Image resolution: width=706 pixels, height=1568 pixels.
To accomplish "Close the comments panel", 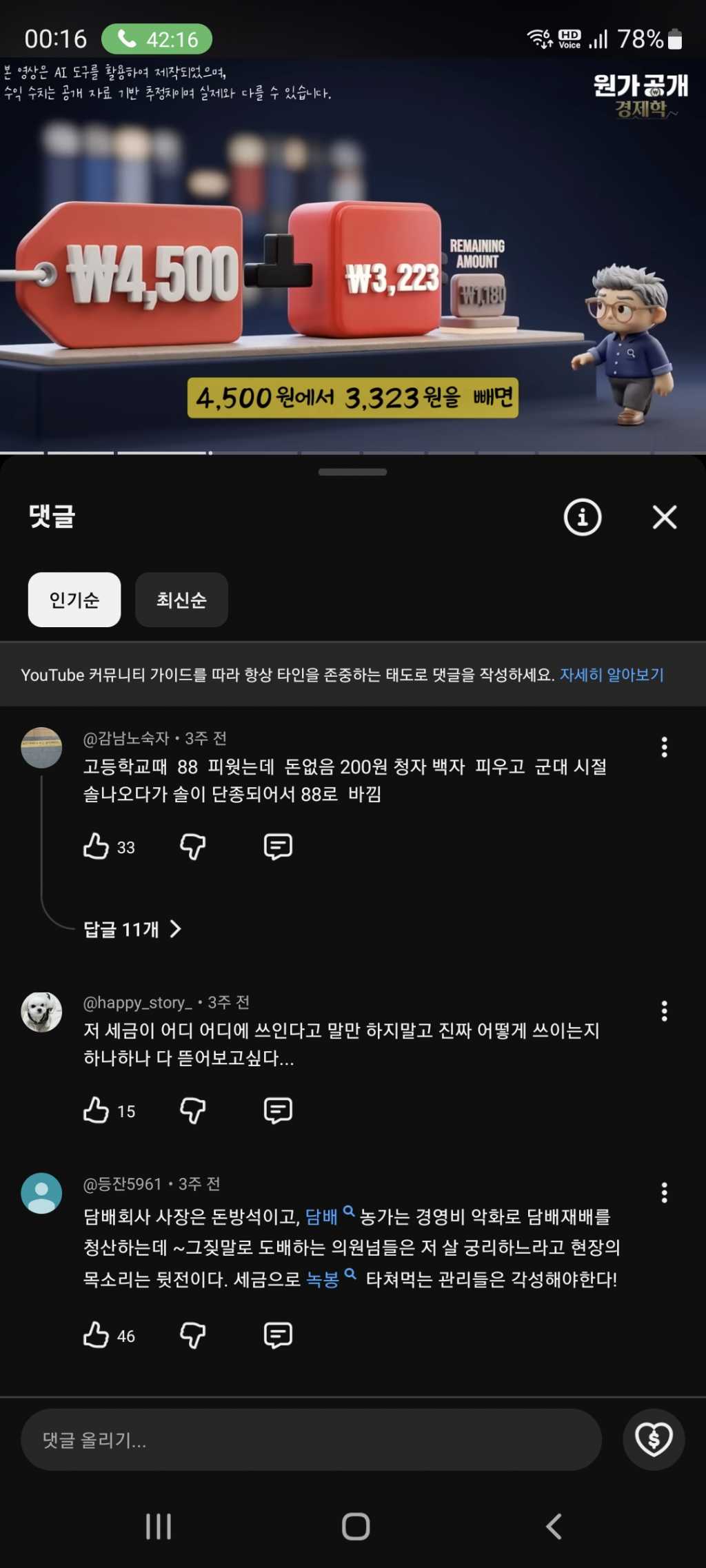I will point(665,517).
